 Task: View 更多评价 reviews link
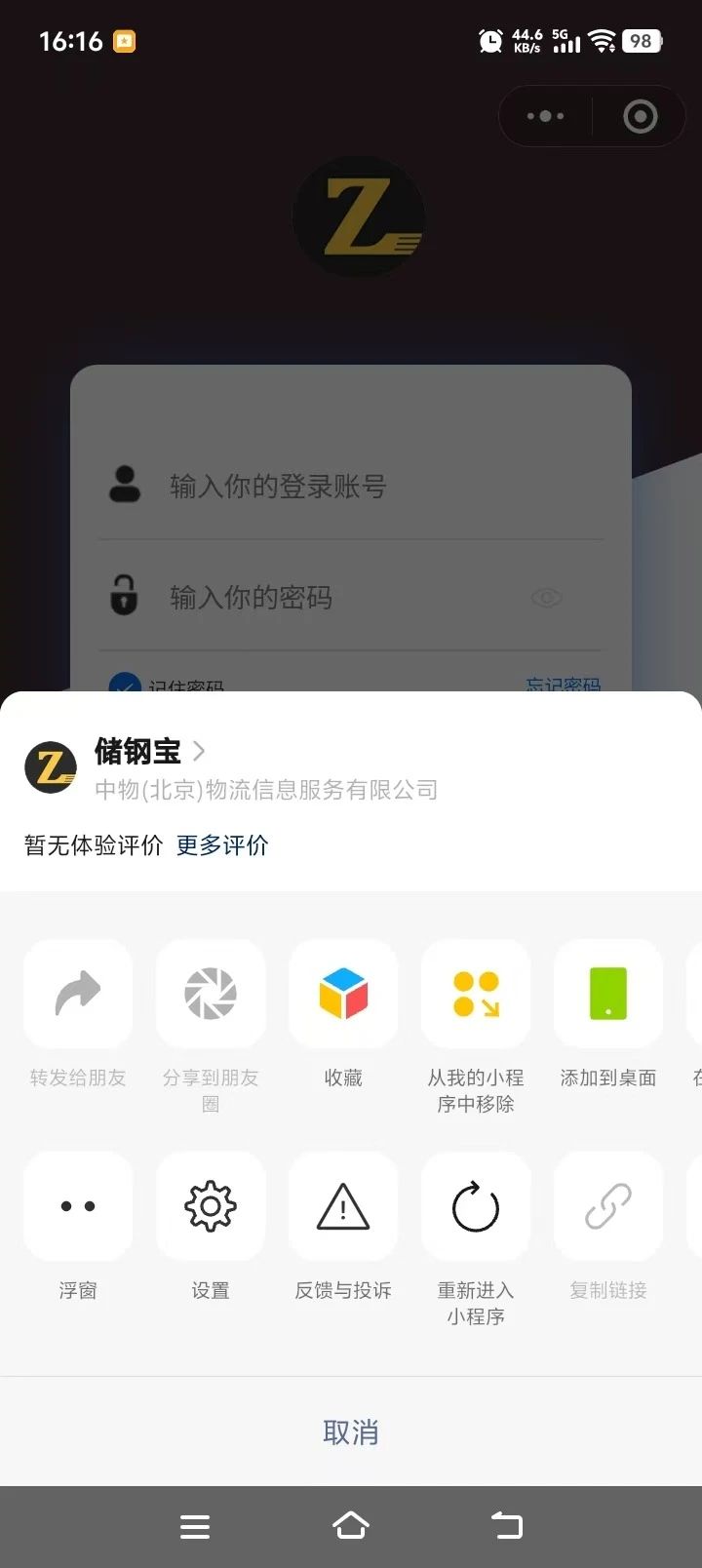pos(222,845)
